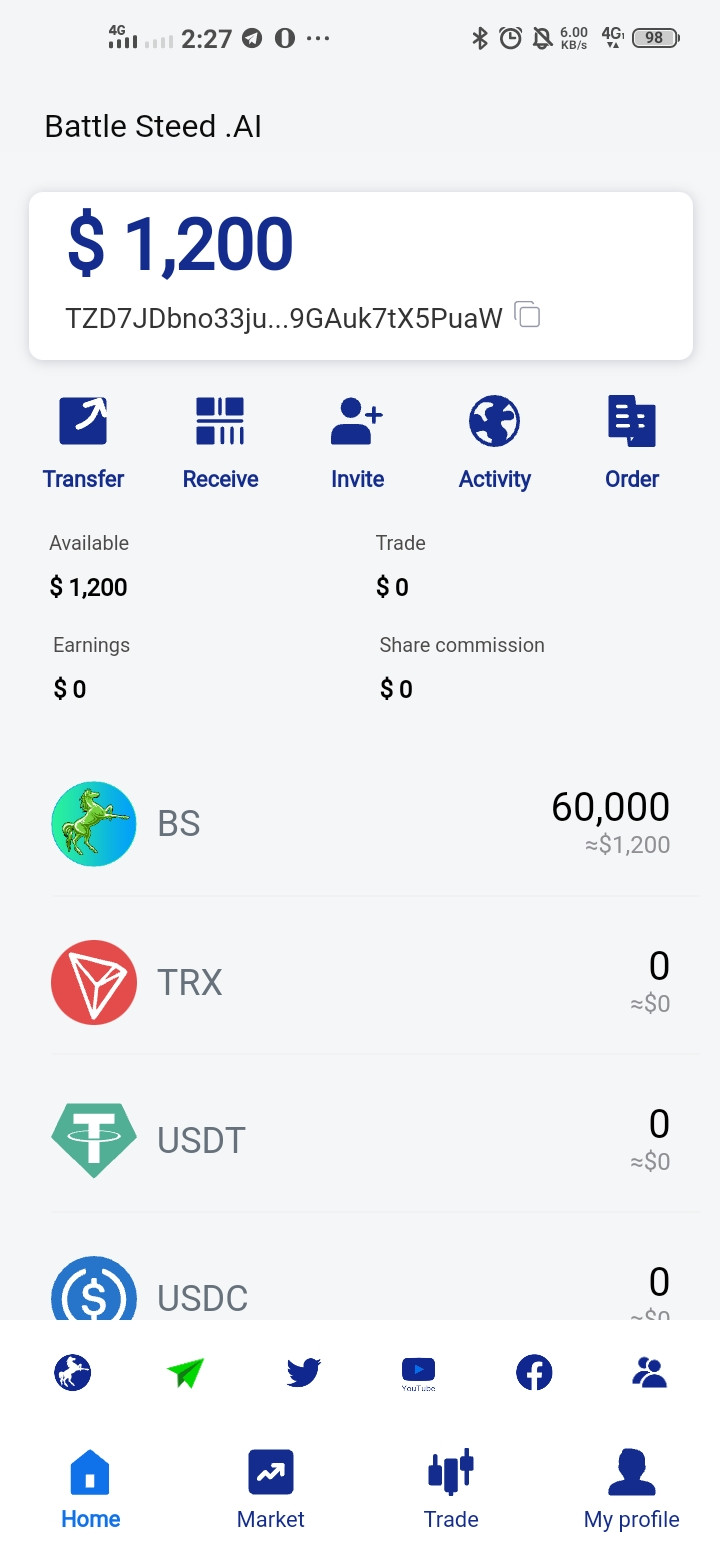The width and height of the screenshot is (720, 1560).
Task: Select the USDT asset row
Action: pyautogui.click(x=360, y=1140)
